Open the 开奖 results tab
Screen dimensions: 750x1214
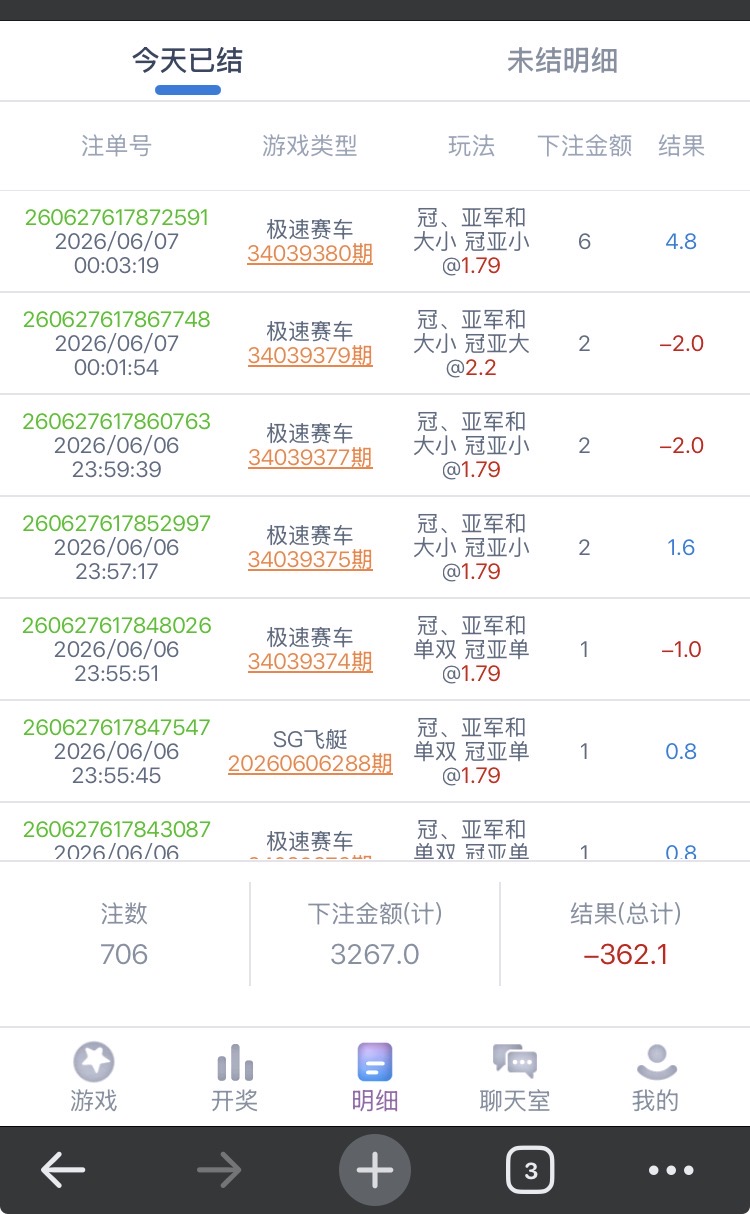point(235,1078)
